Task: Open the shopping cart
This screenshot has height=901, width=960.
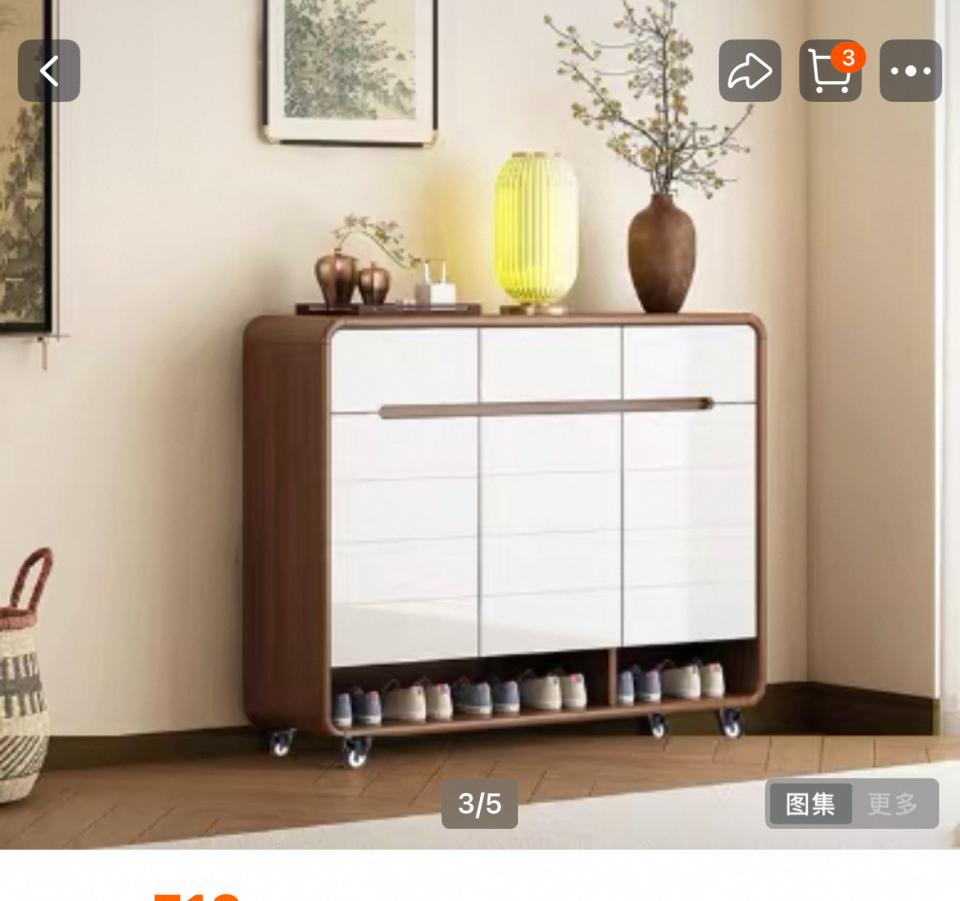Action: pyautogui.click(x=830, y=71)
